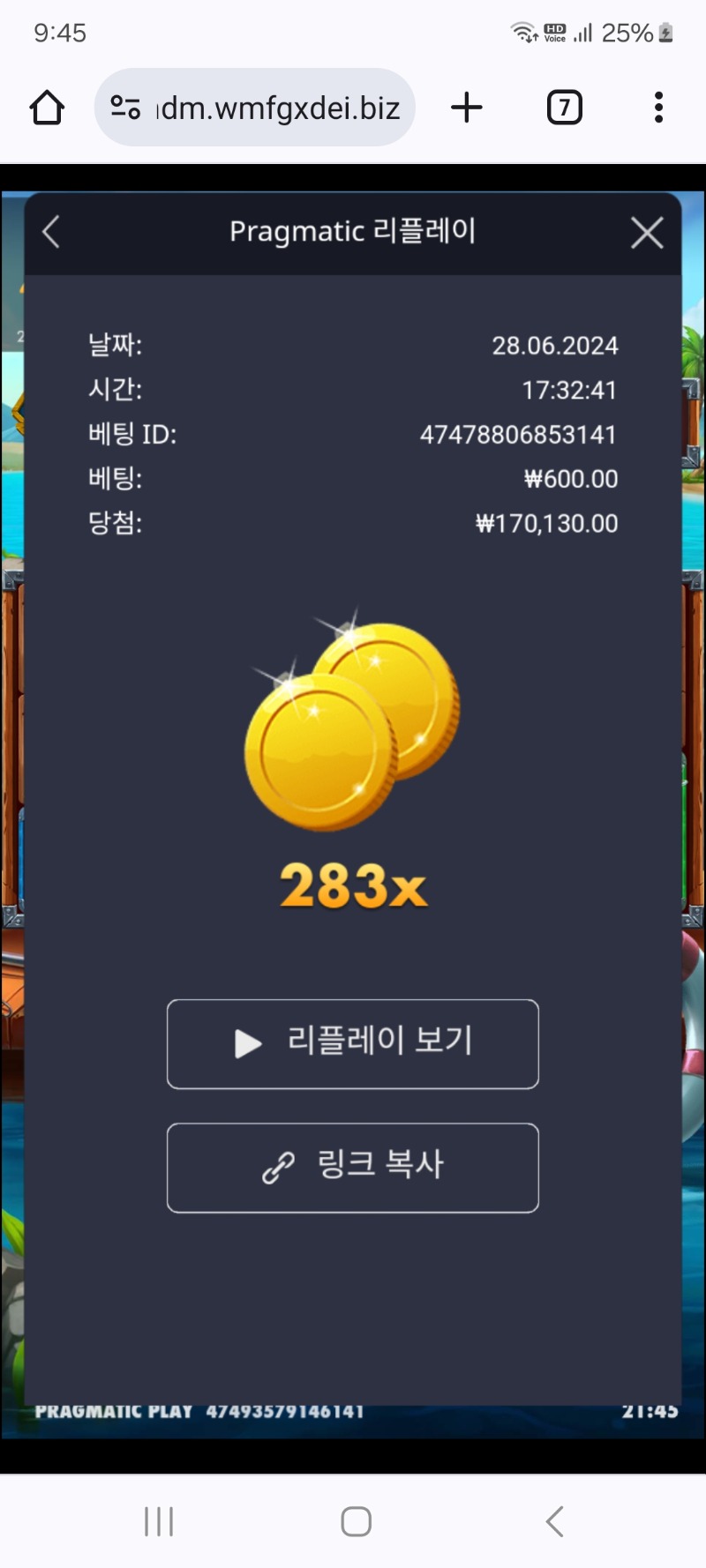Open the browser home page

47,108
